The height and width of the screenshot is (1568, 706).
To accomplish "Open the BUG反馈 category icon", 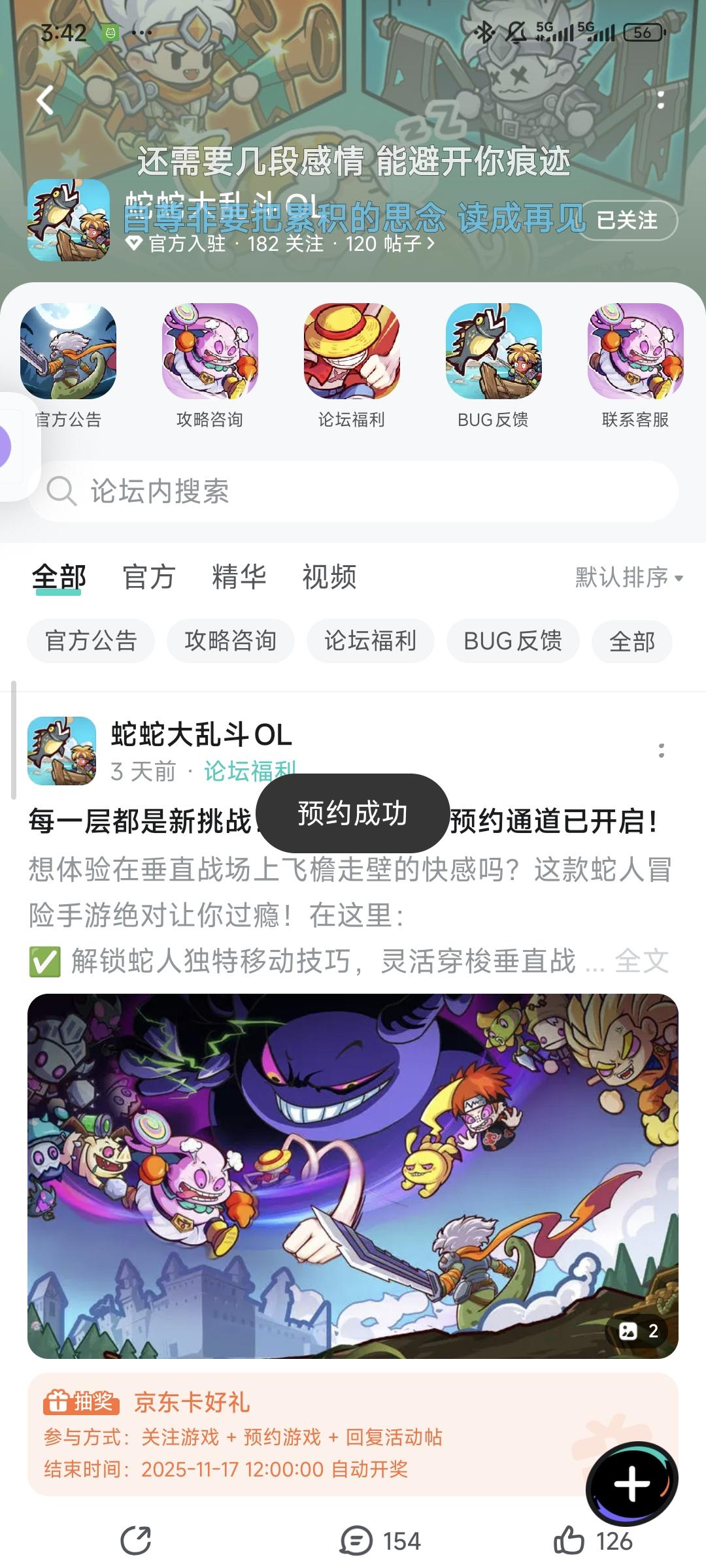I will pyautogui.click(x=494, y=356).
